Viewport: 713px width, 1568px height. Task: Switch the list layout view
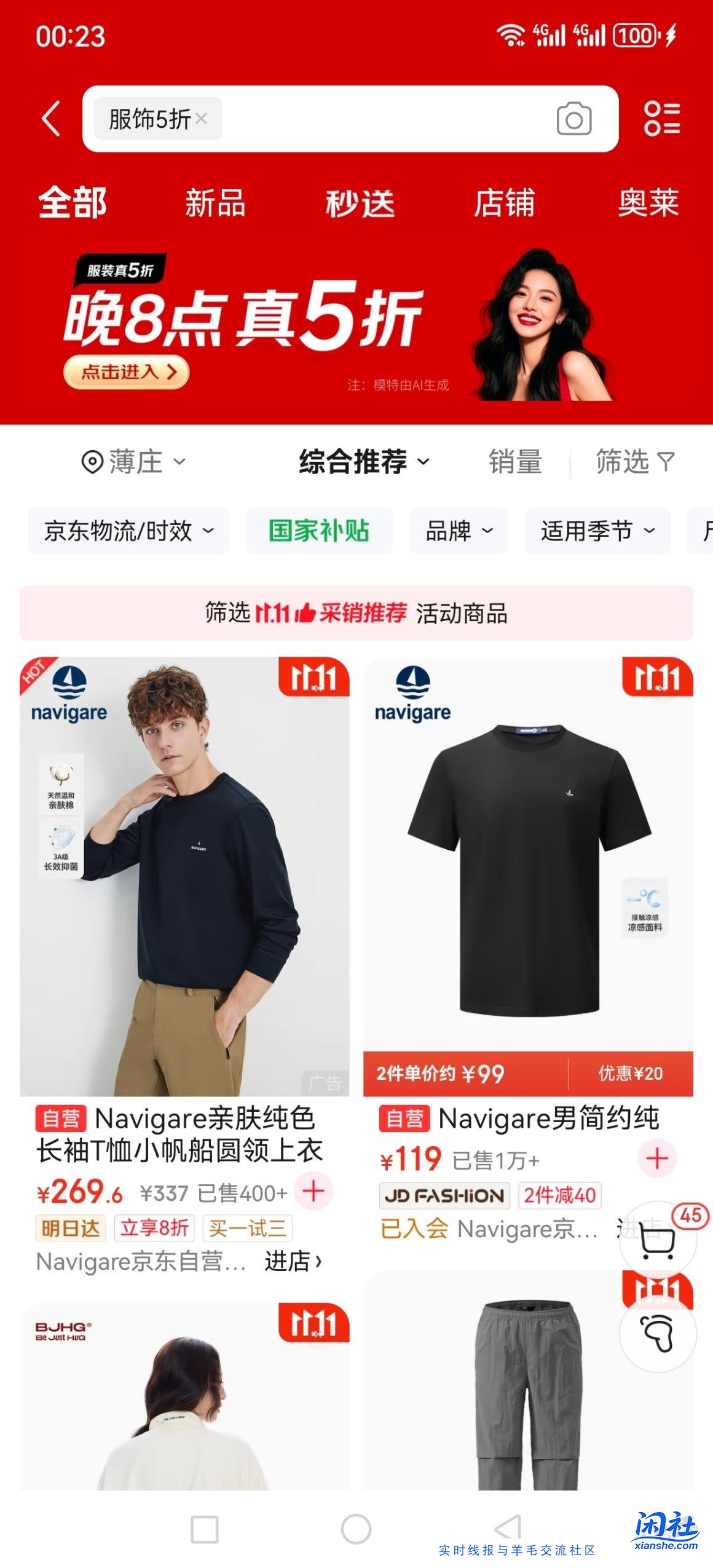pos(661,118)
